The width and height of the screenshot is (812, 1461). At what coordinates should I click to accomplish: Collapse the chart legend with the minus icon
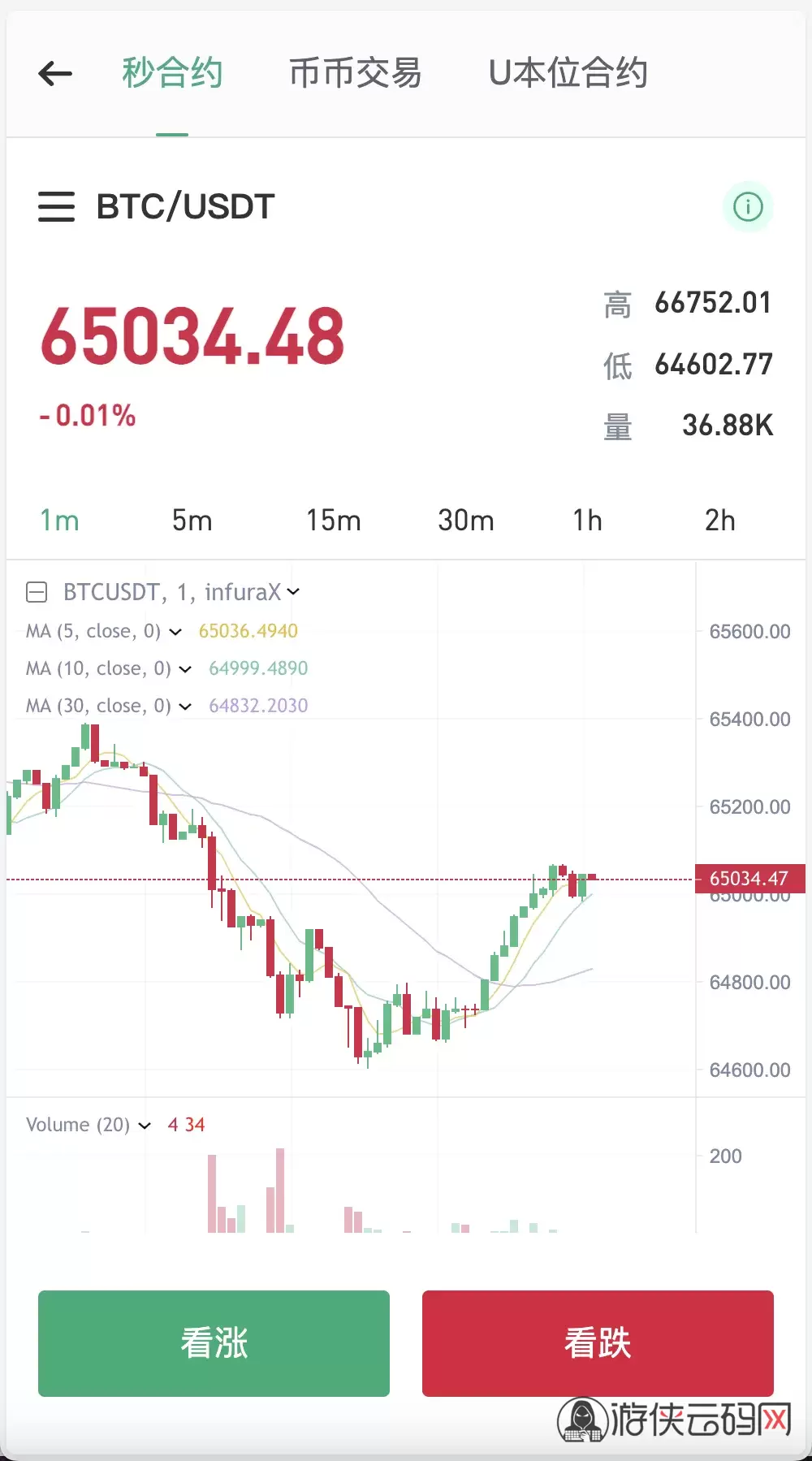37,593
